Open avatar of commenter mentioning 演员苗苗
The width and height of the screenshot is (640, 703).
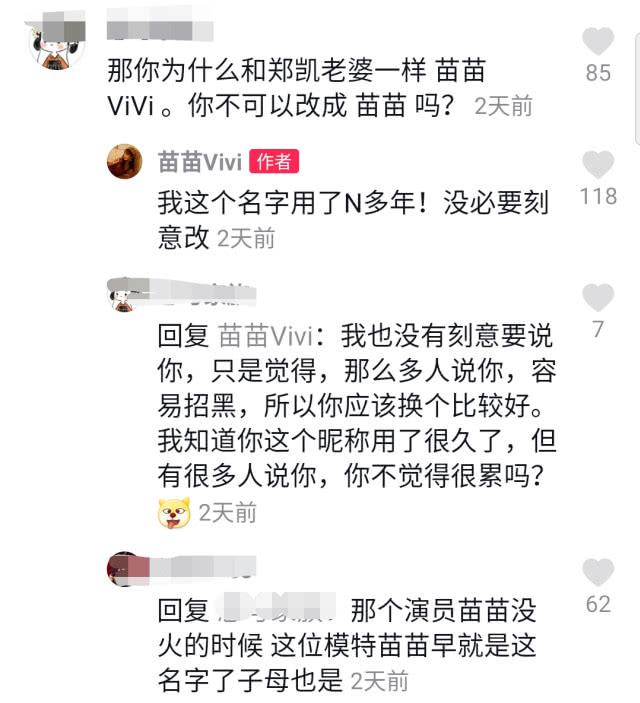click(x=124, y=568)
